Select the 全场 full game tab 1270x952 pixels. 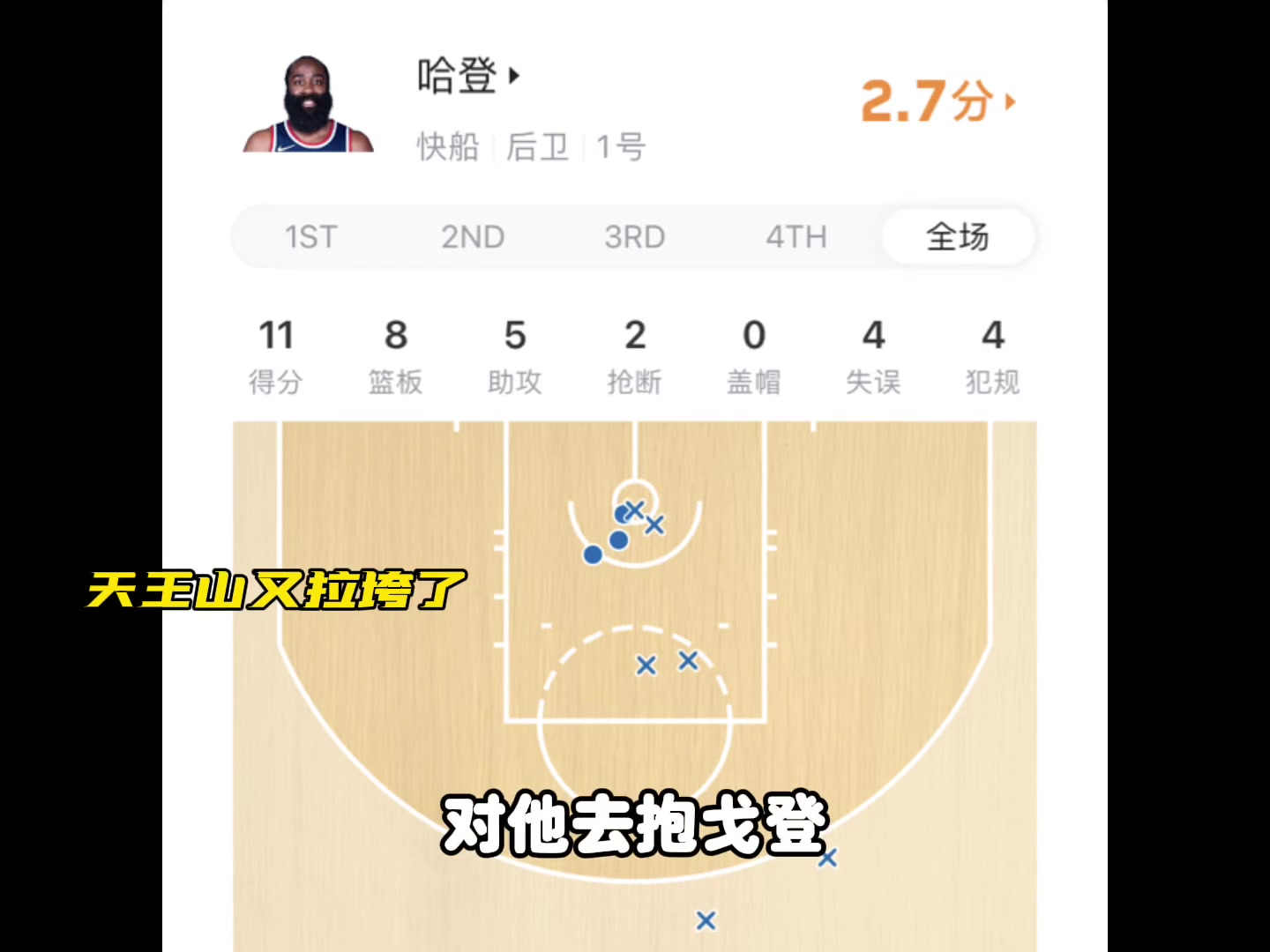958,237
